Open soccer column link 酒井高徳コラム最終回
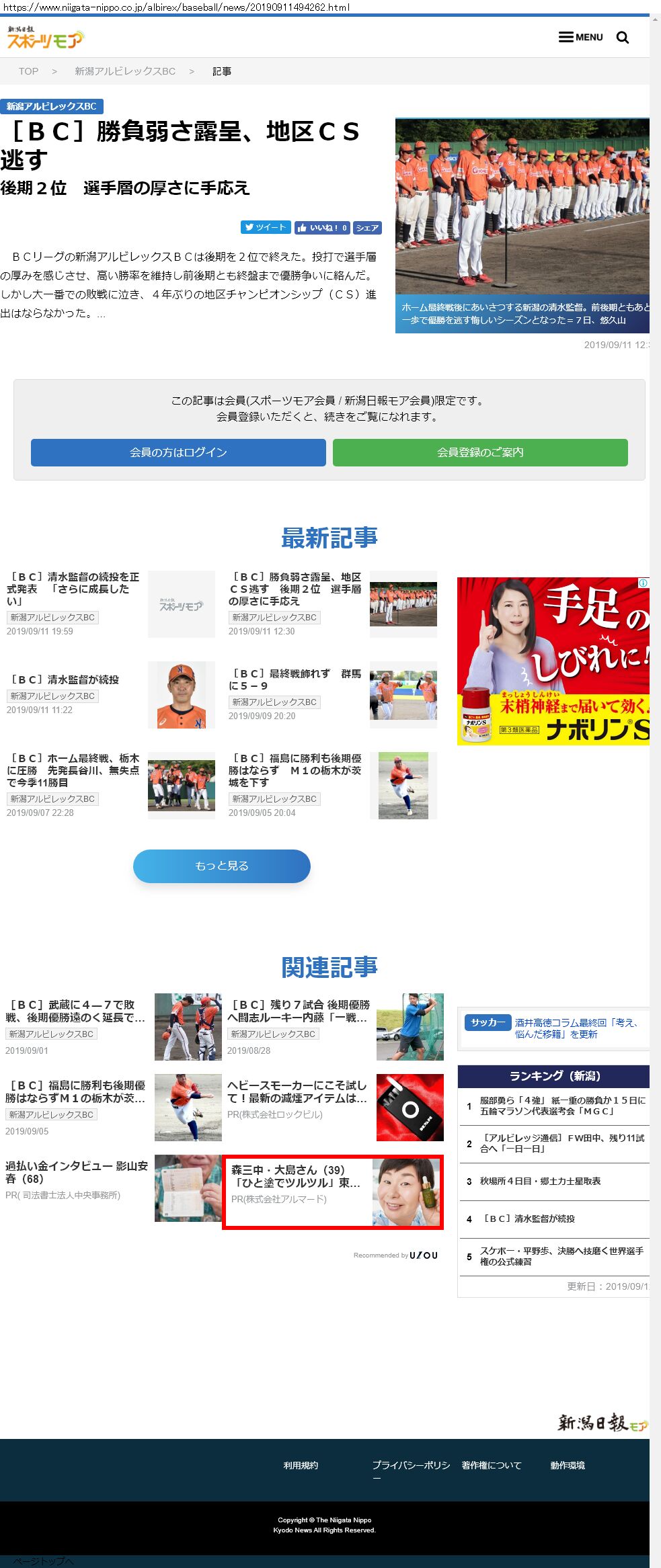 pos(577,1028)
